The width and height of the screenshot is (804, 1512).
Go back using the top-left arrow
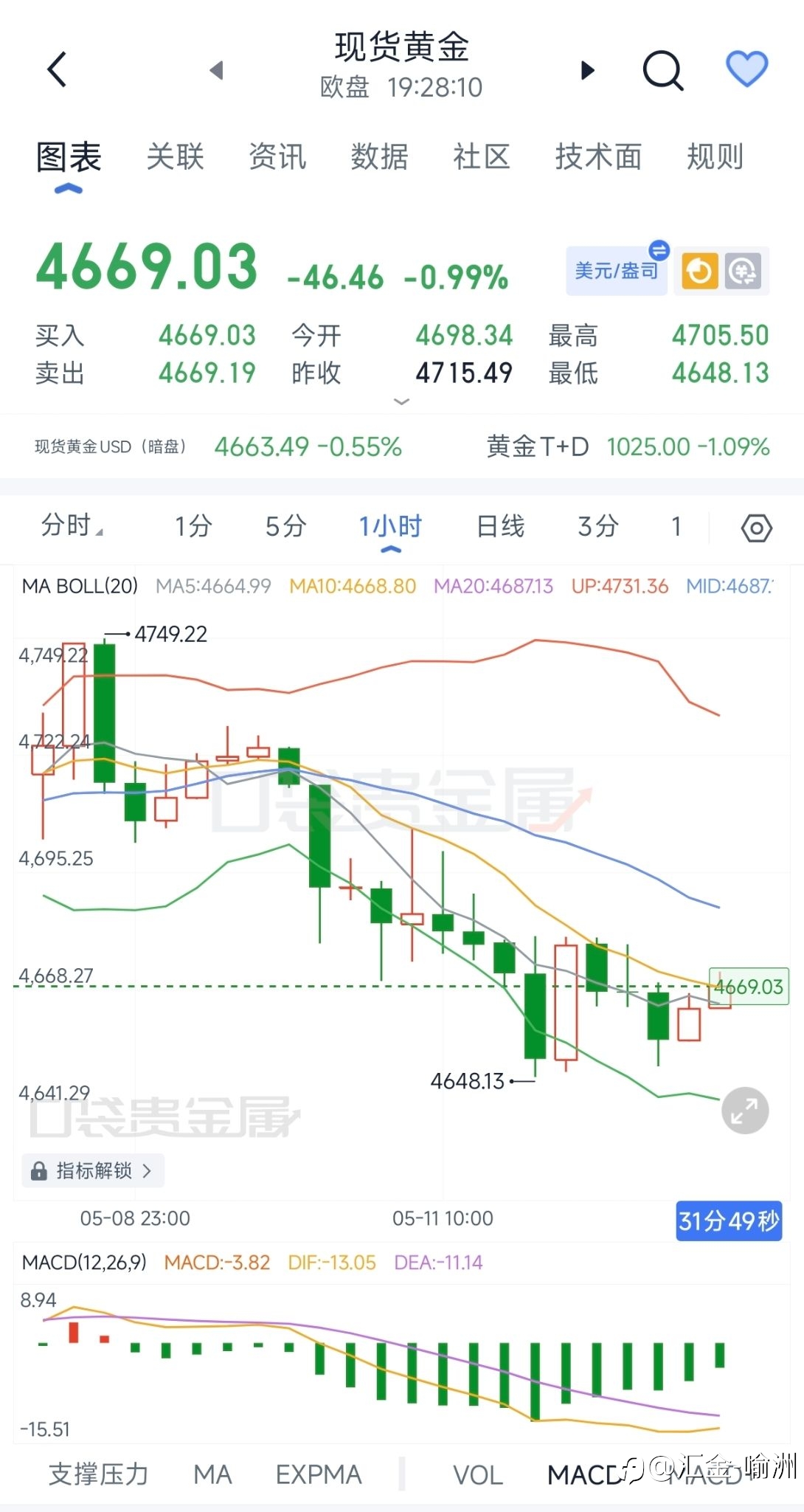(57, 69)
